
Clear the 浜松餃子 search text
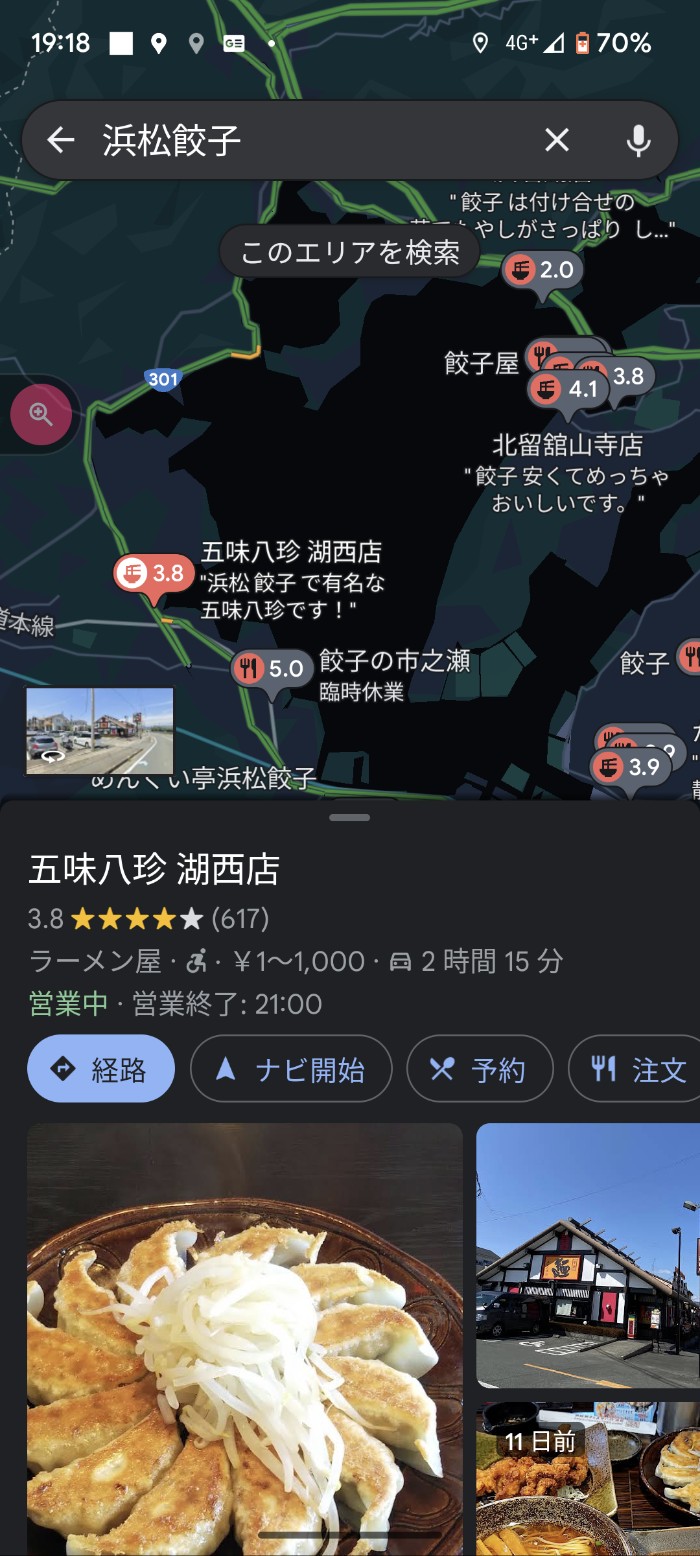[556, 140]
